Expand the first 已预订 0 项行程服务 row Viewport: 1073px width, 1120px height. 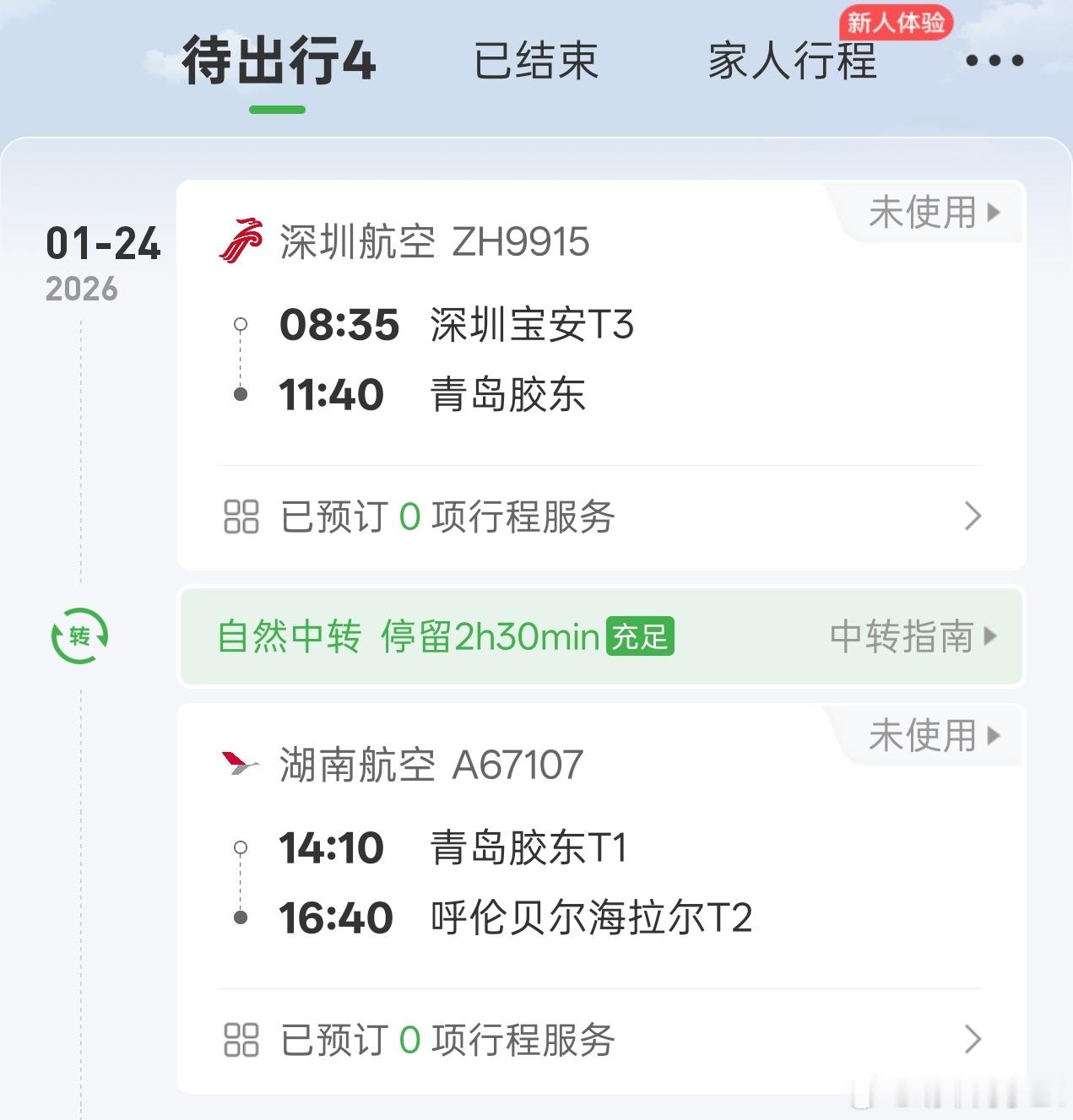(x=591, y=518)
